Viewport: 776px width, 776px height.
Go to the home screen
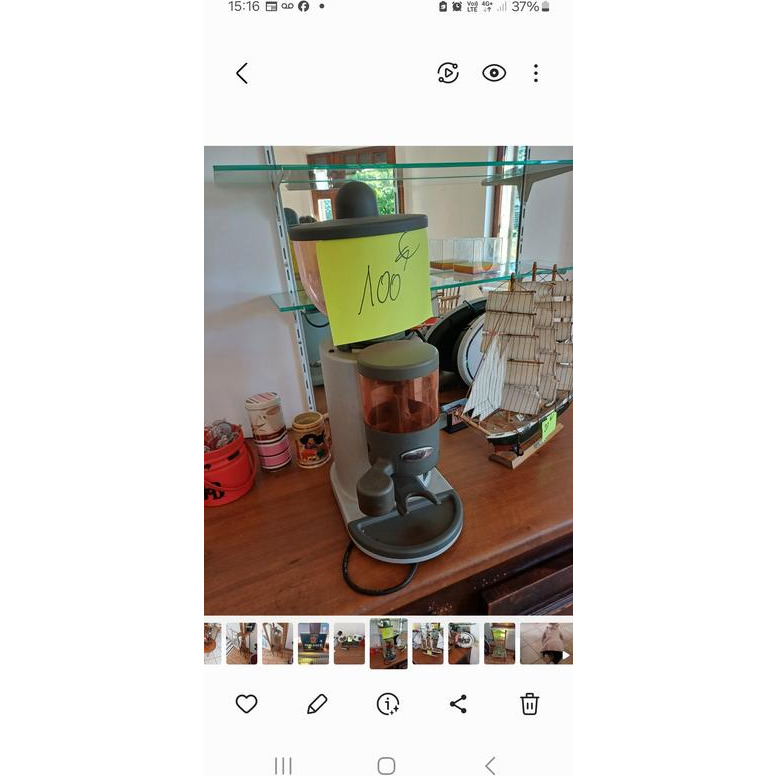(x=387, y=766)
